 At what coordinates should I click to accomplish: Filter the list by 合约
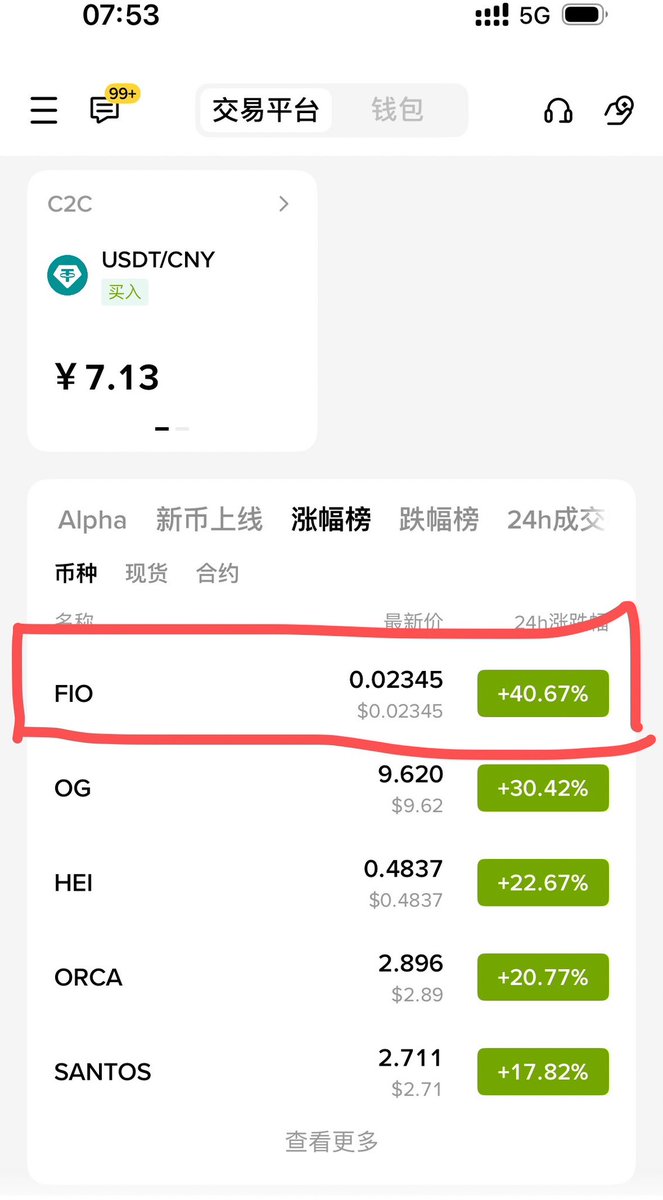[217, 574]
